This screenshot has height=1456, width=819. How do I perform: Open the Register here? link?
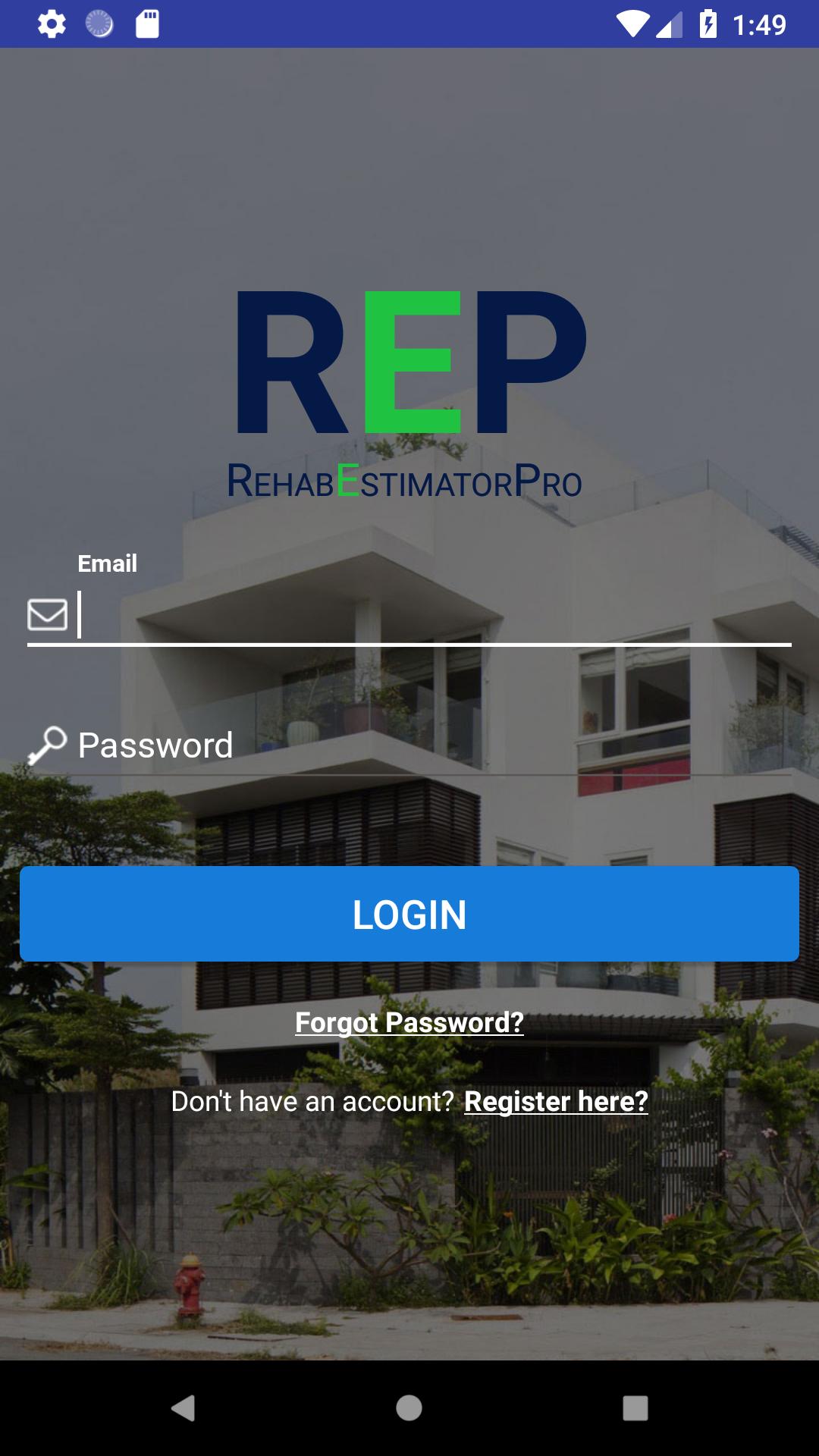point(556,1101)
